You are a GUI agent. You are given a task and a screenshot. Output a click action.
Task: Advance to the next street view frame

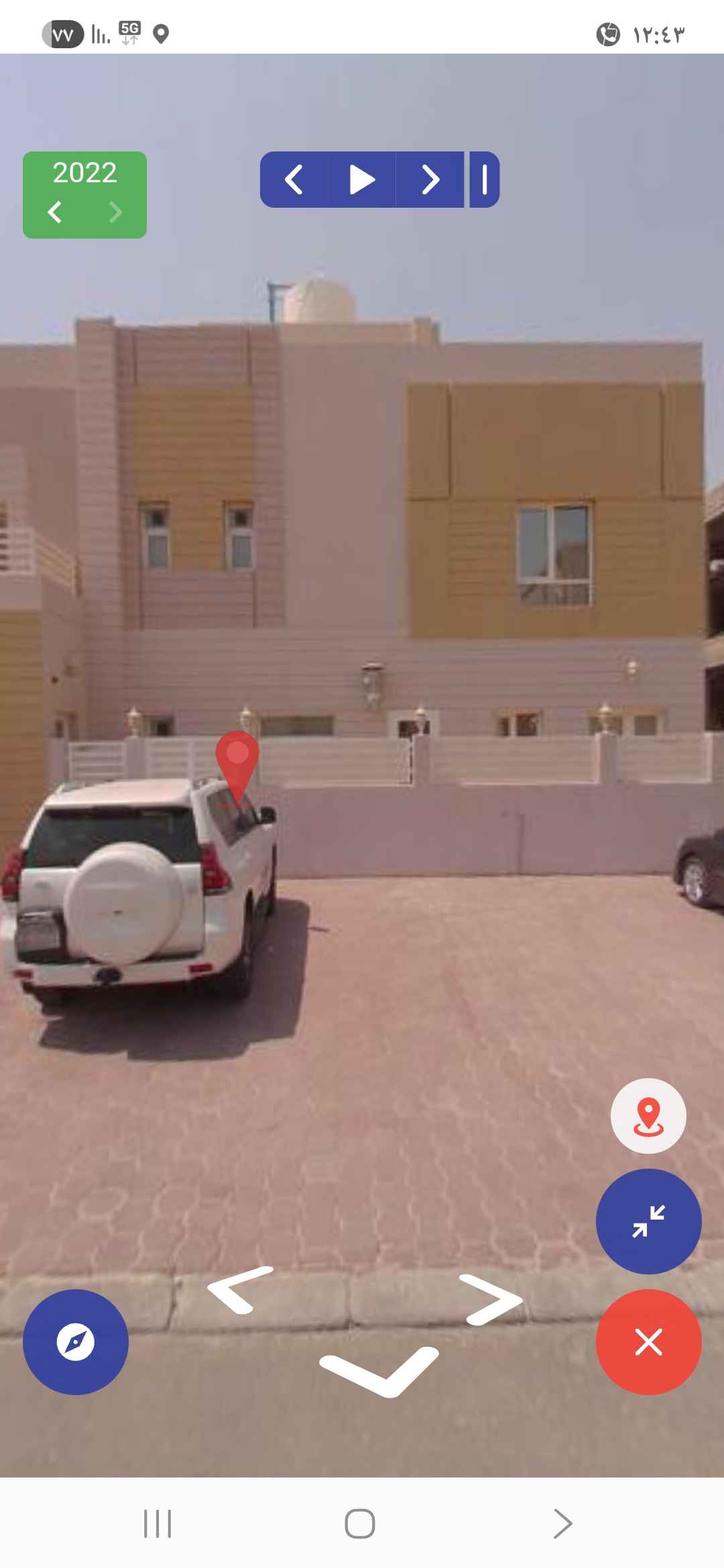pyautogui.click(x=429, y=180)
